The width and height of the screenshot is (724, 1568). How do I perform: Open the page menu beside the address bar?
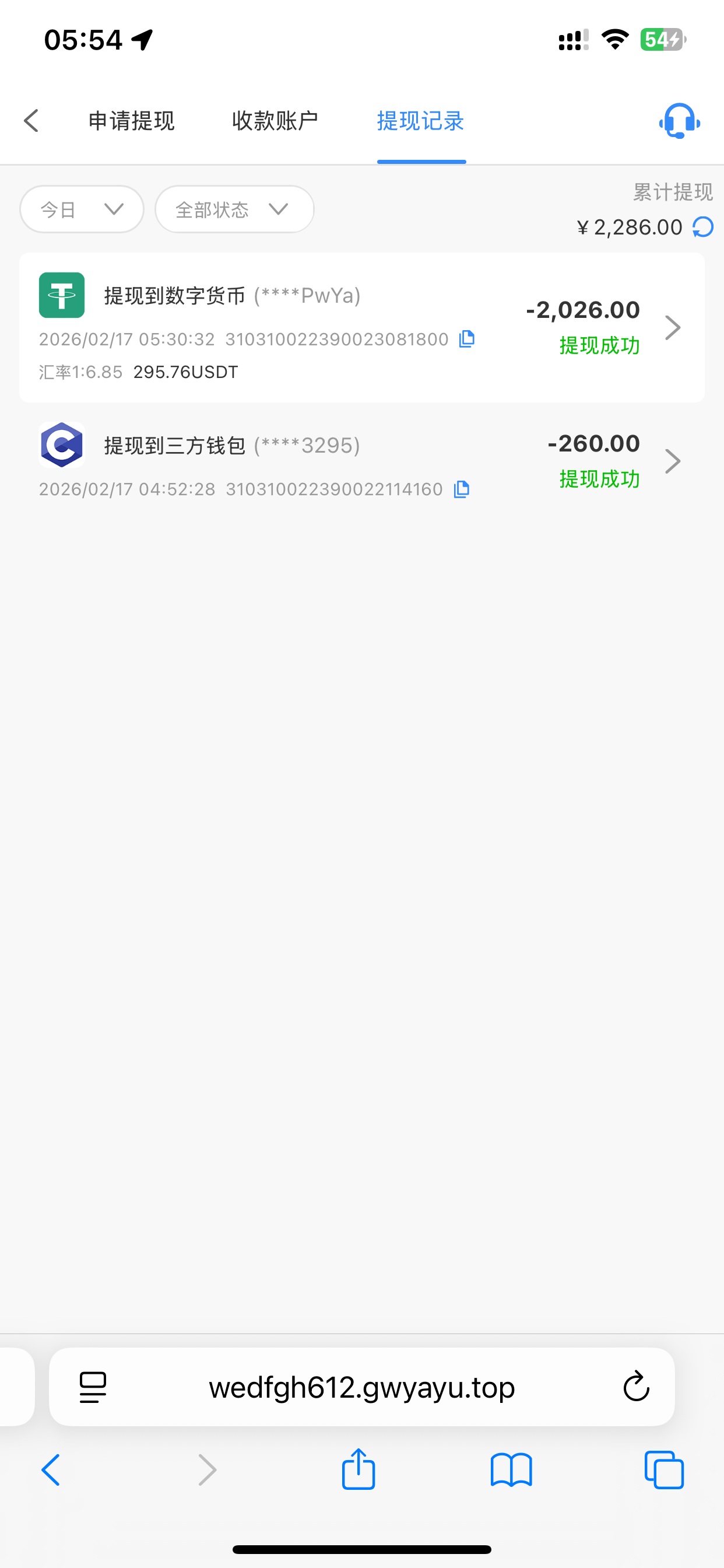[93, 1388]
